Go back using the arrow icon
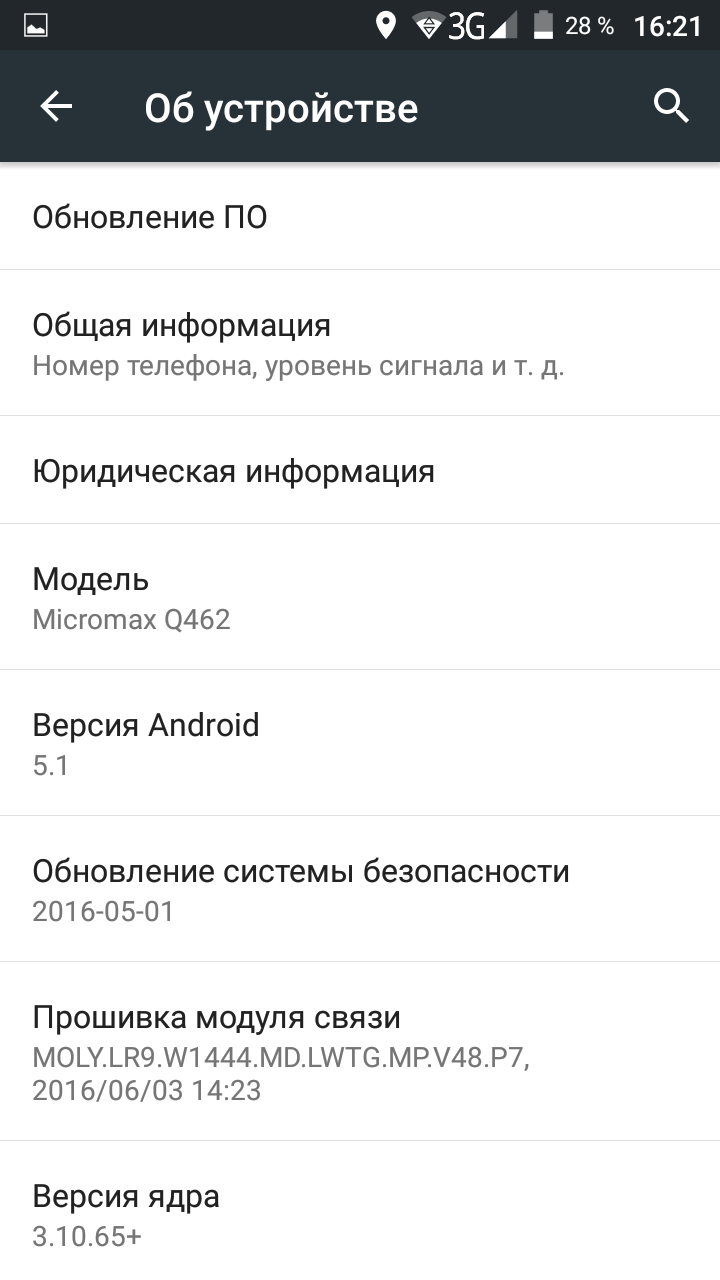The image size is (720, 1280). (x=56, y=106)
